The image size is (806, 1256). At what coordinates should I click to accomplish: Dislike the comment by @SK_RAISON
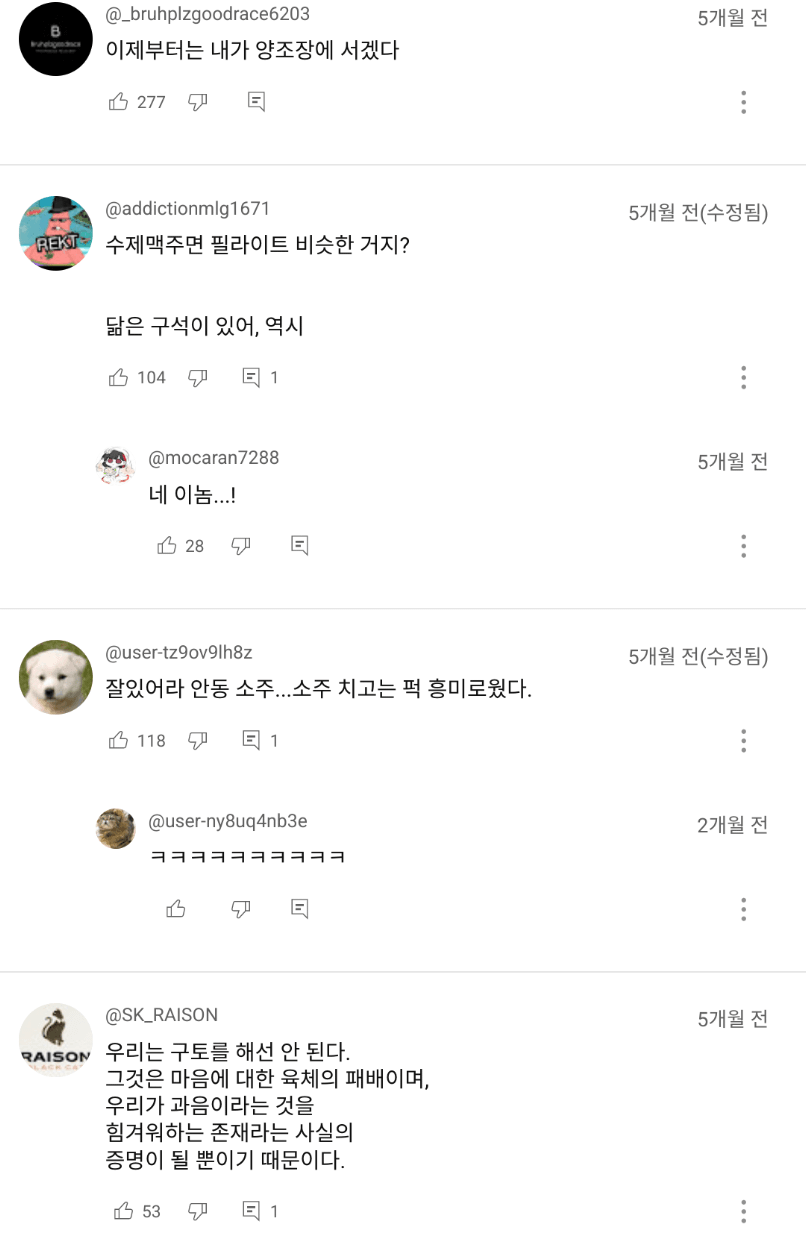click(x=198, y=1211)
